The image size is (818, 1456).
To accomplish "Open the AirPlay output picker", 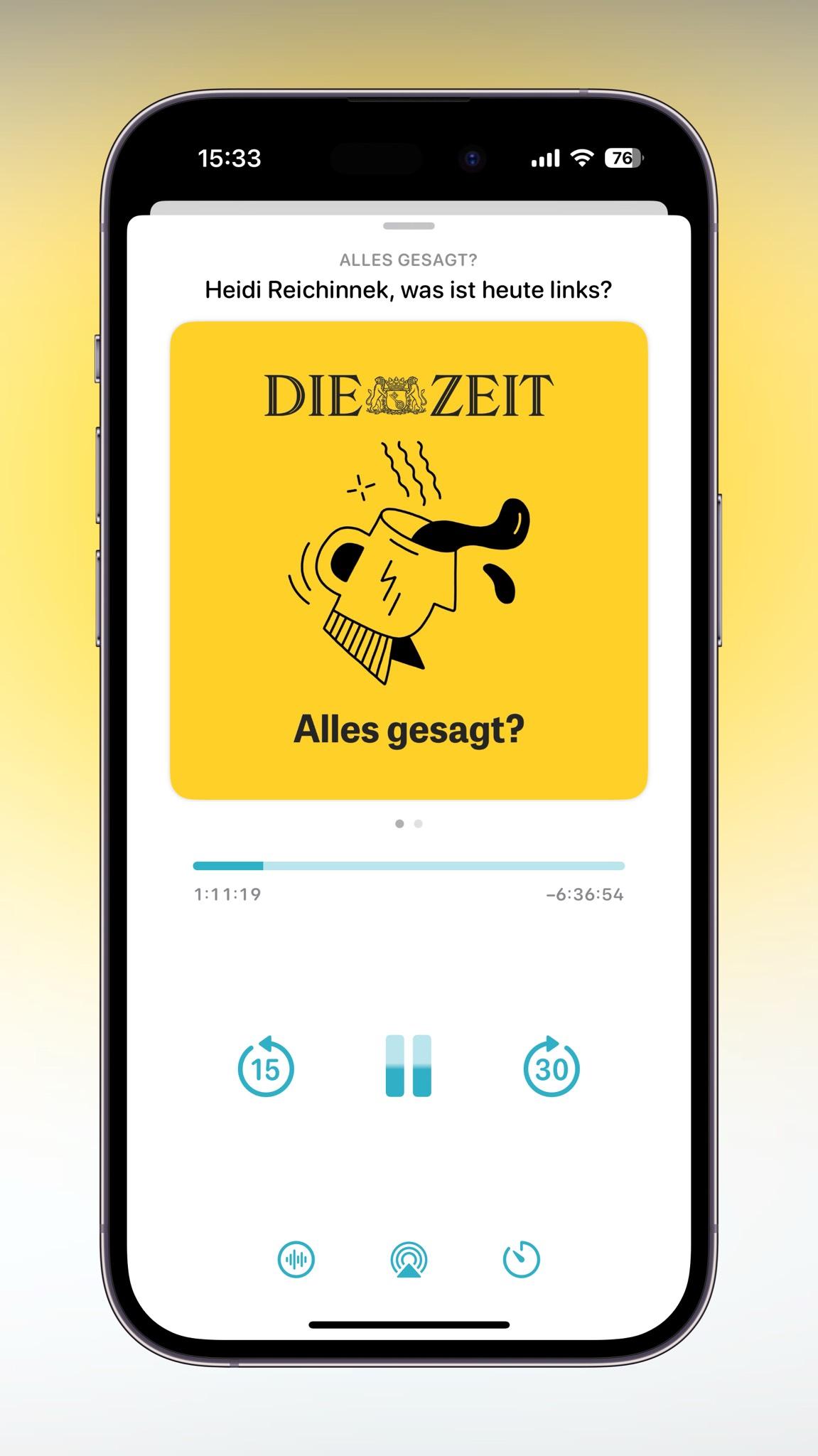I will click(x=409, y=1260).
